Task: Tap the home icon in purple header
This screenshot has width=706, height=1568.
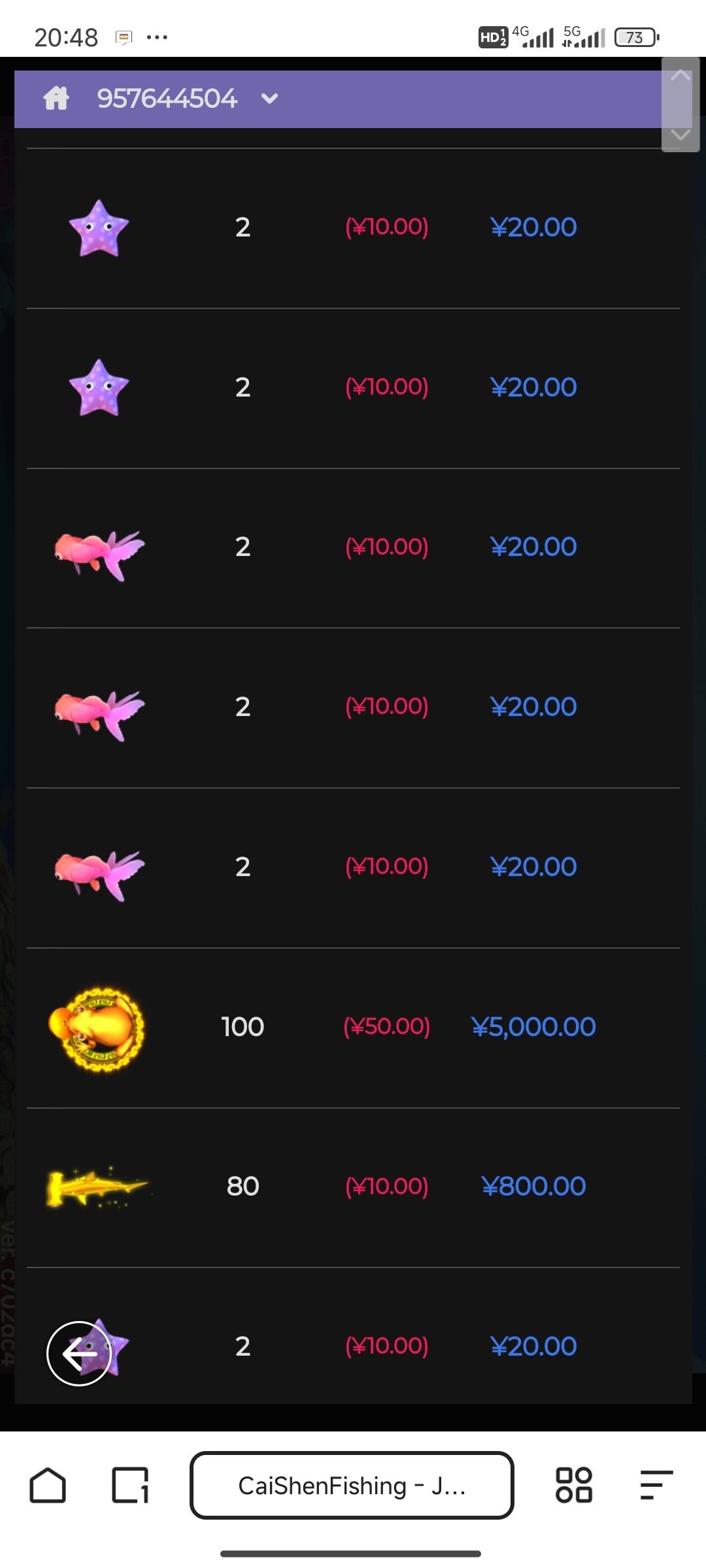Action: (56, 99)
